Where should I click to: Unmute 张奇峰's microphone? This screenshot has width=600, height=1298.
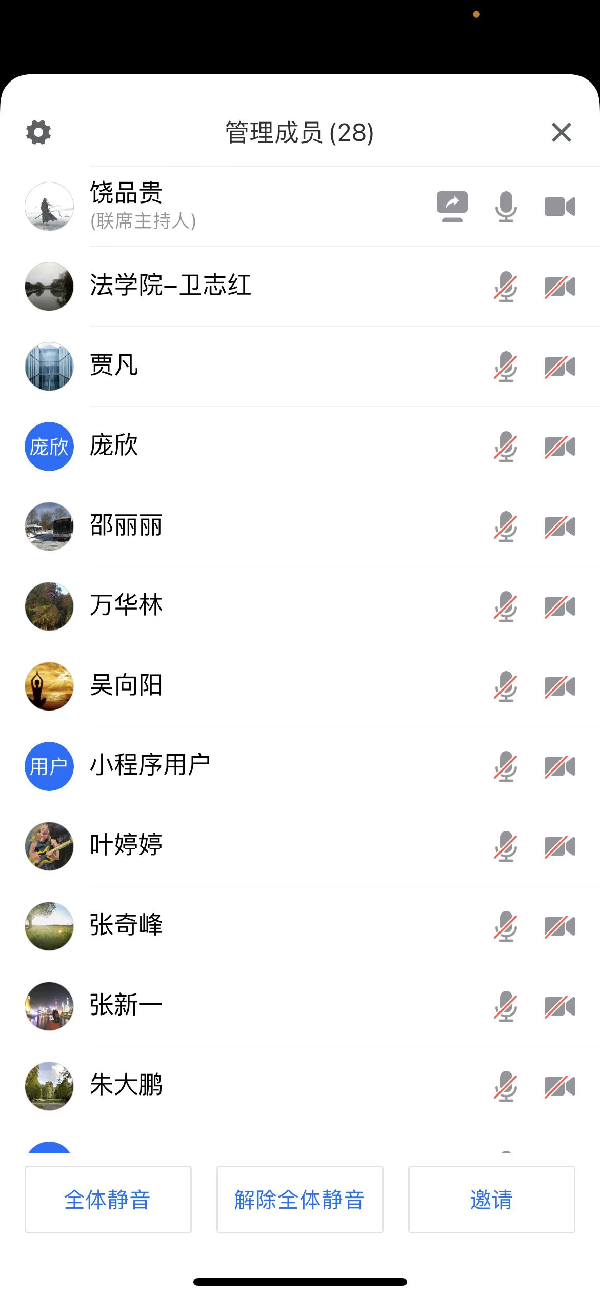pyautogui.click(x=506, y=927)
